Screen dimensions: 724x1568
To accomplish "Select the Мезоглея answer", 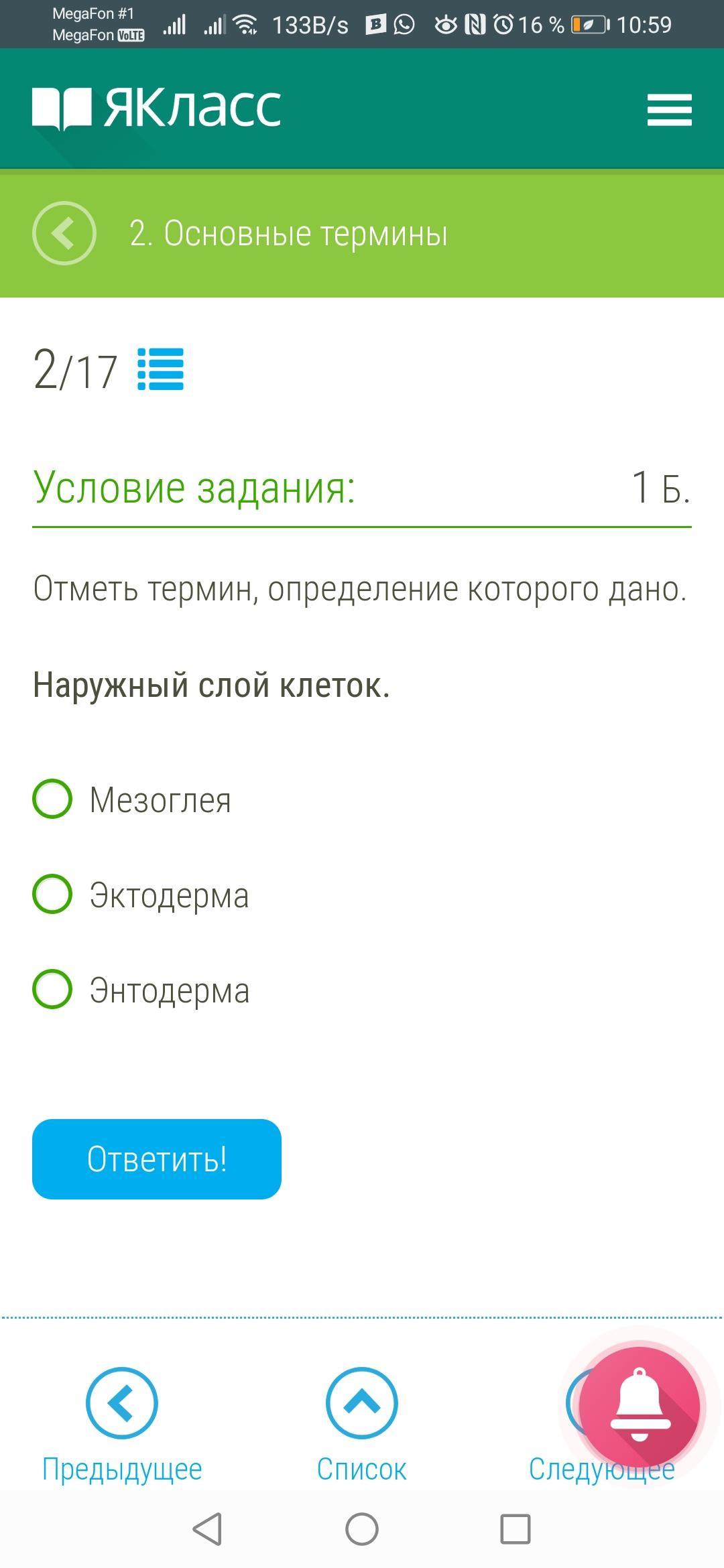I will 52,799.
